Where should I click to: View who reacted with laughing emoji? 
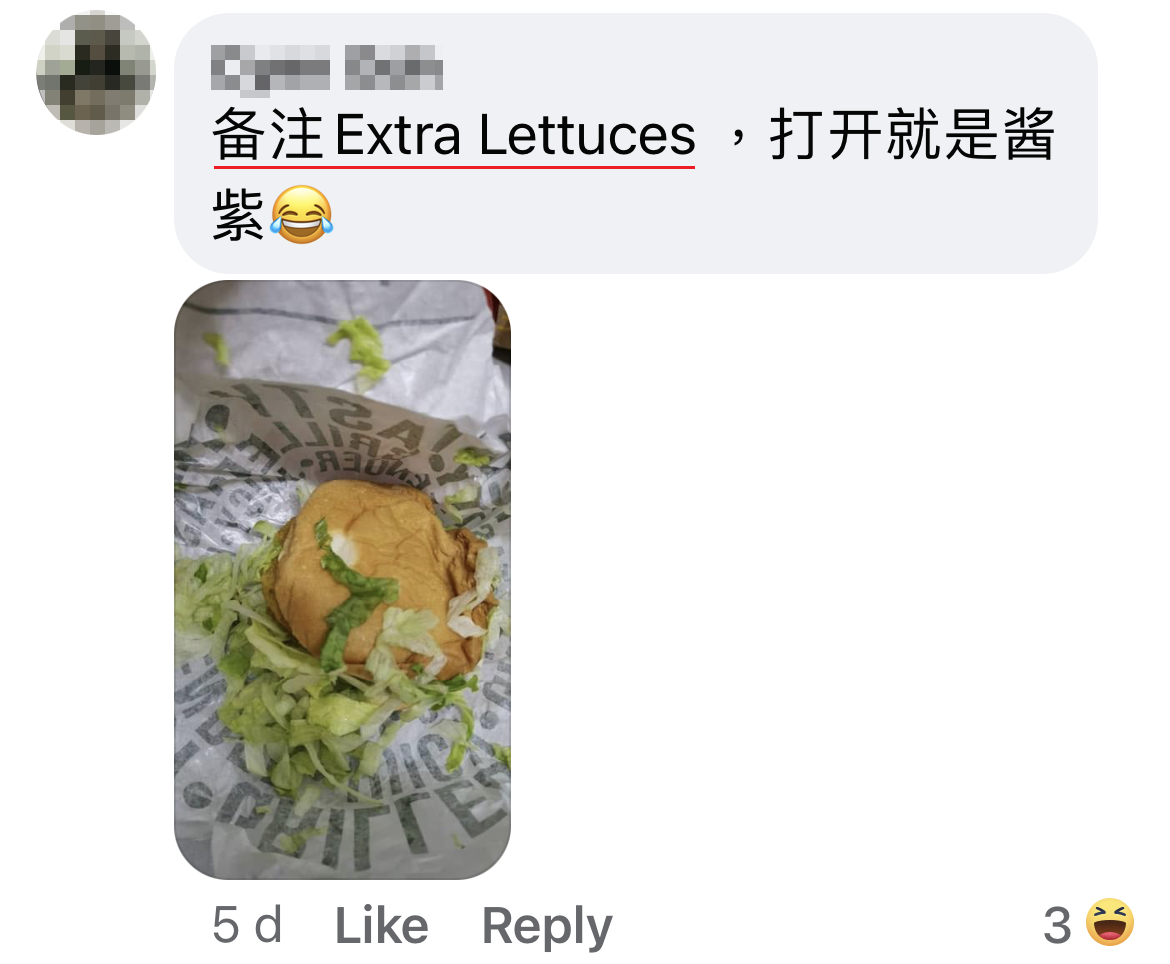coord(1090,924)
